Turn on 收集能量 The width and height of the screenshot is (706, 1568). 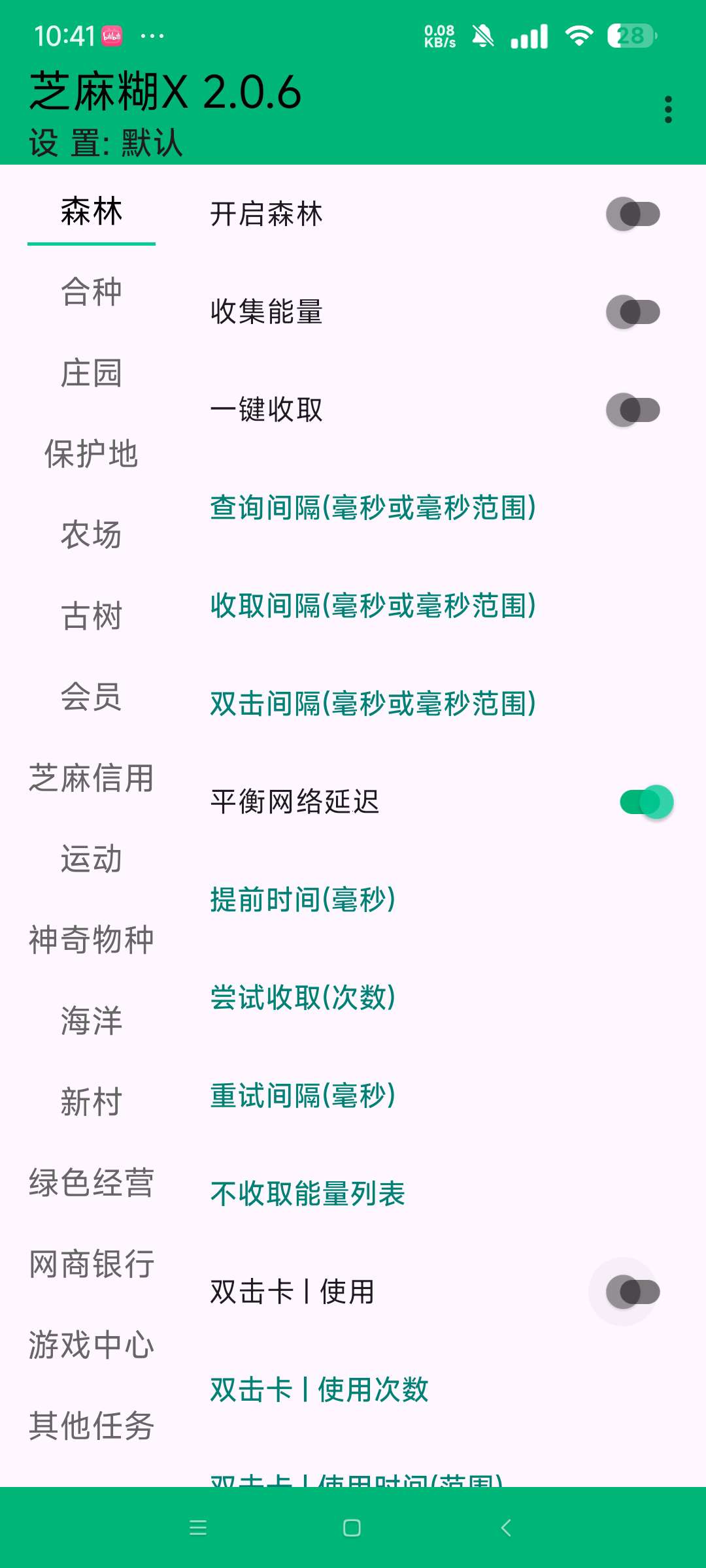633,312
